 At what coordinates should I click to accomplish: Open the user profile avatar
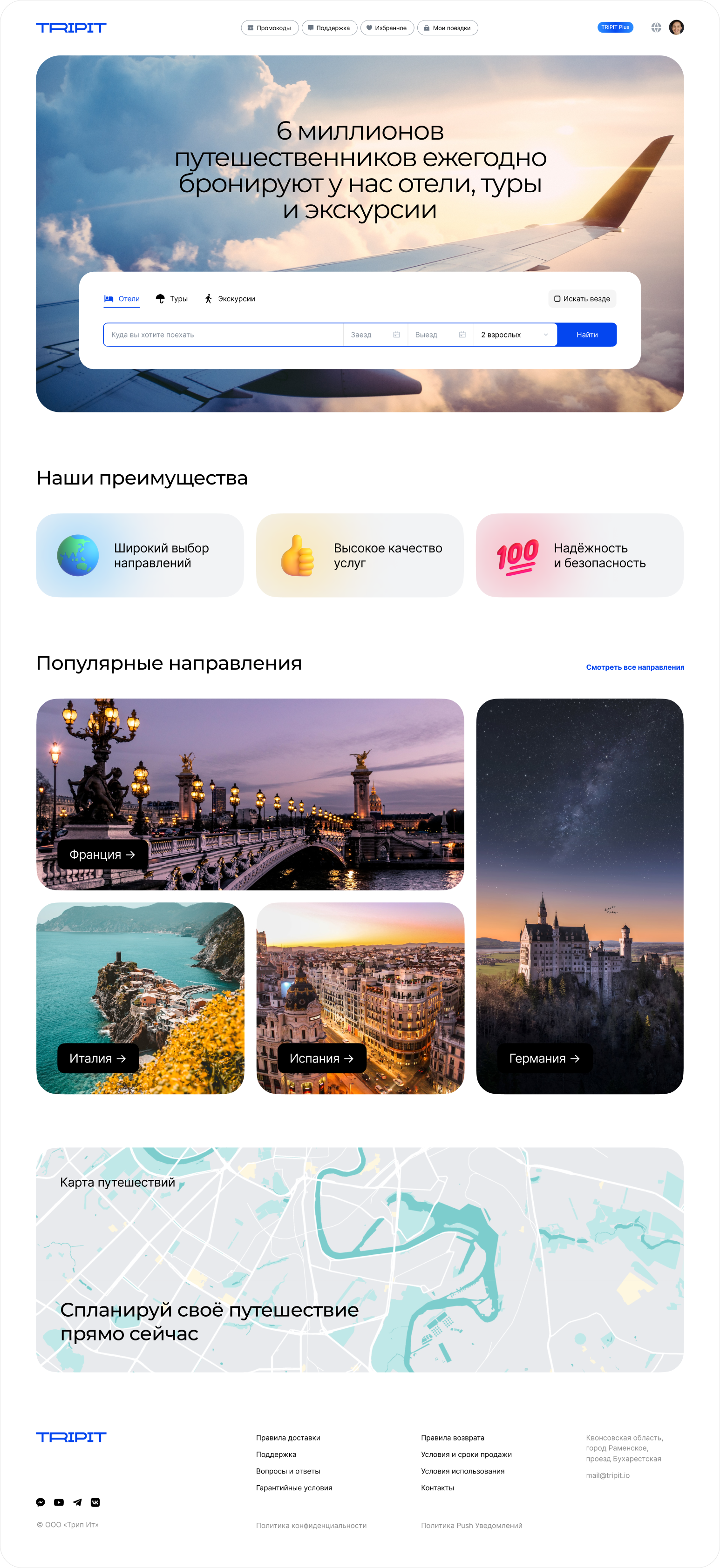(676, 27)
